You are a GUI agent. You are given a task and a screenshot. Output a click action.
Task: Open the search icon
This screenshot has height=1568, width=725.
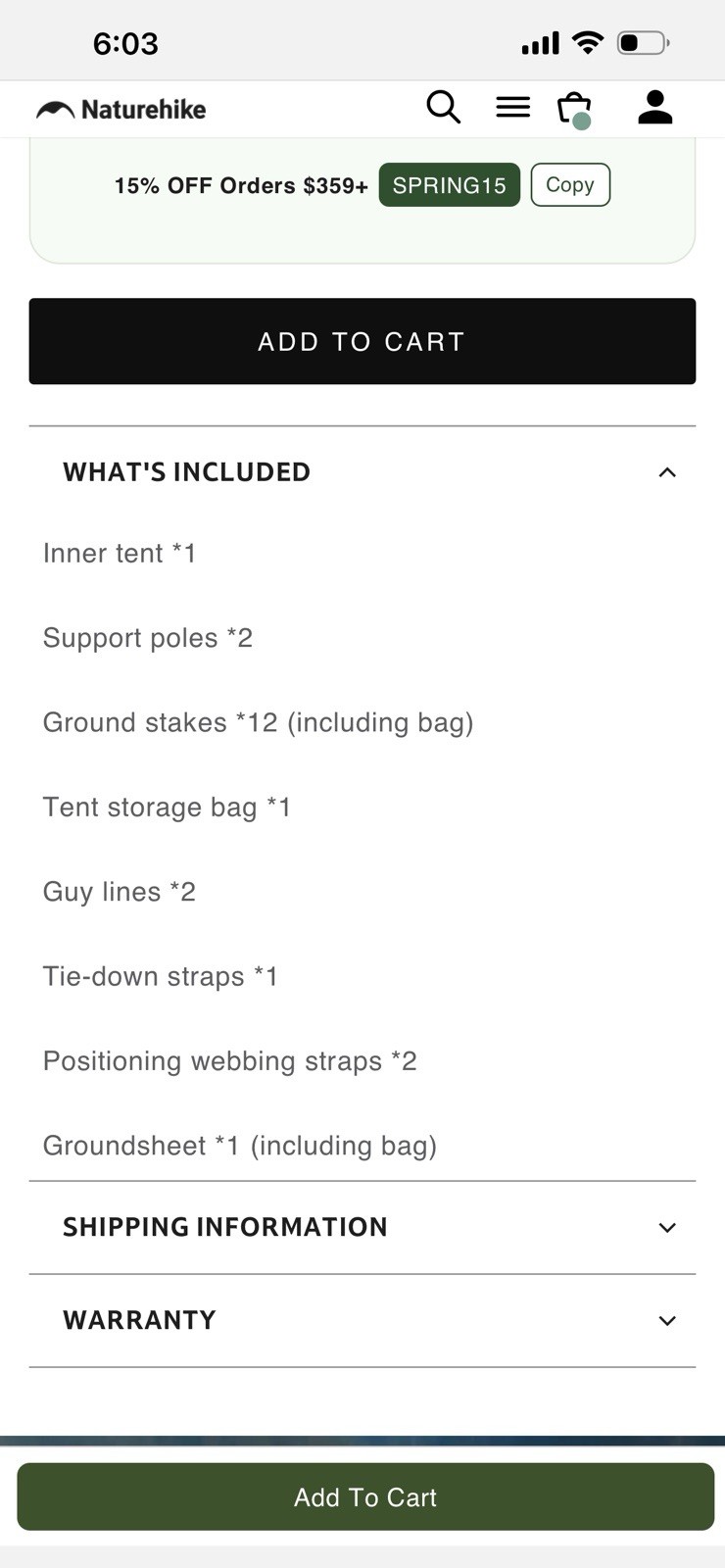[x=443, y=108]
